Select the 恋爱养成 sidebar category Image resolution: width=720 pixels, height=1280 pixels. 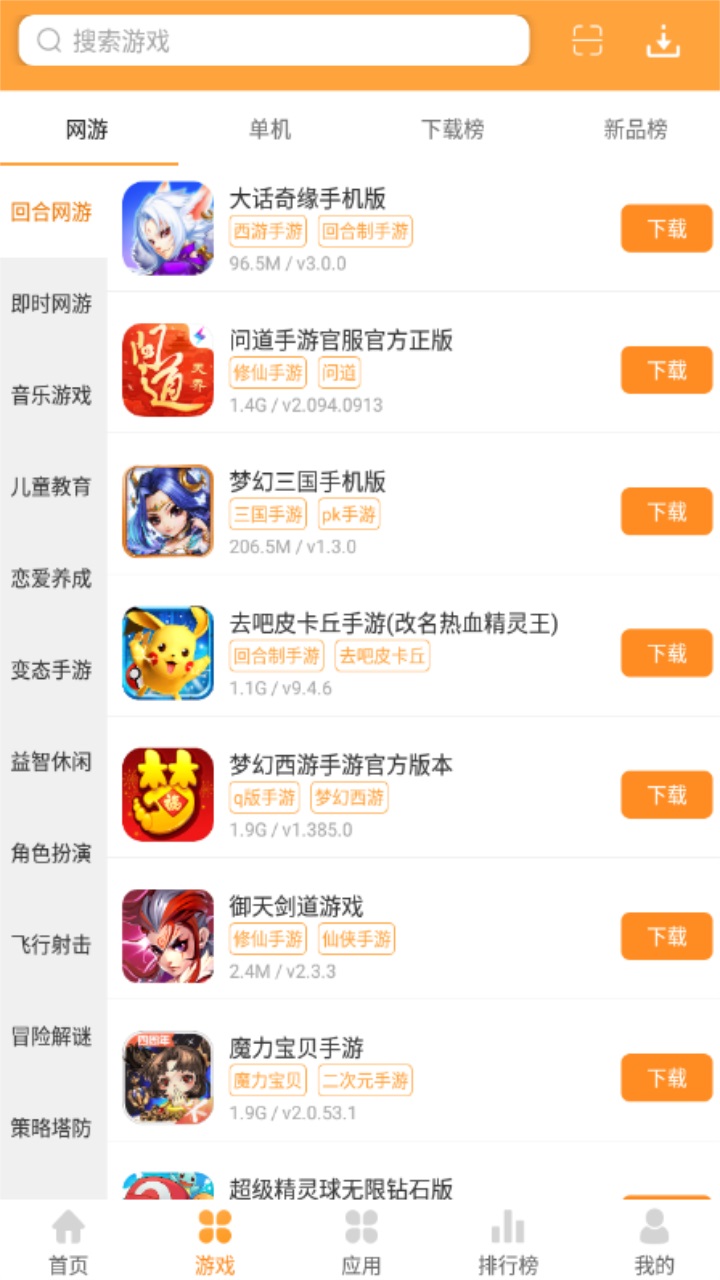[x=53, y=579]
